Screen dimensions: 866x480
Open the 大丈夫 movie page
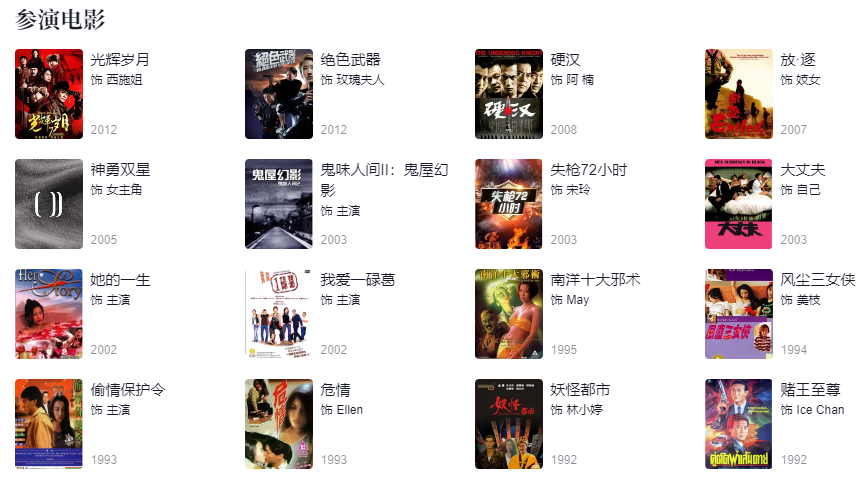[802, 170]
